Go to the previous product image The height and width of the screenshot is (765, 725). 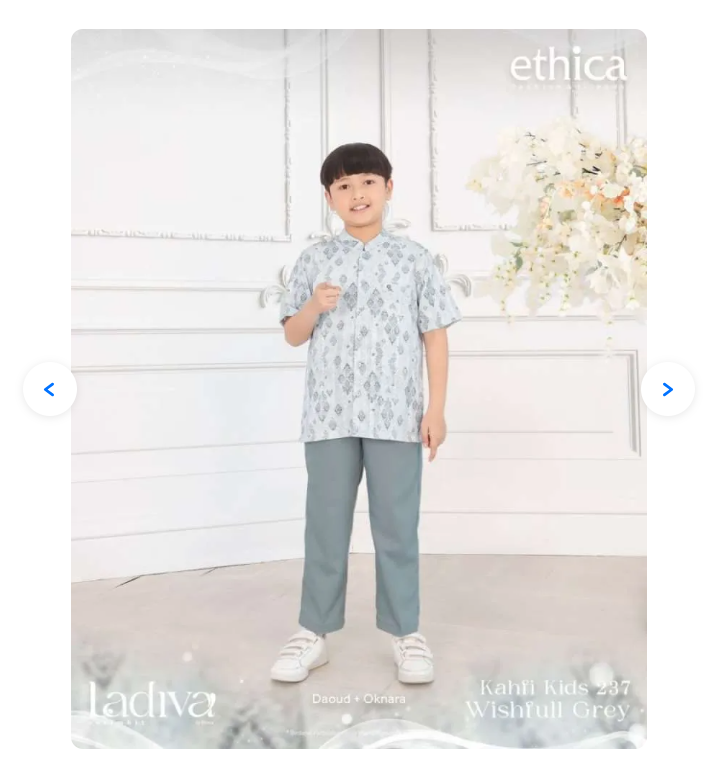coord(50,389)
